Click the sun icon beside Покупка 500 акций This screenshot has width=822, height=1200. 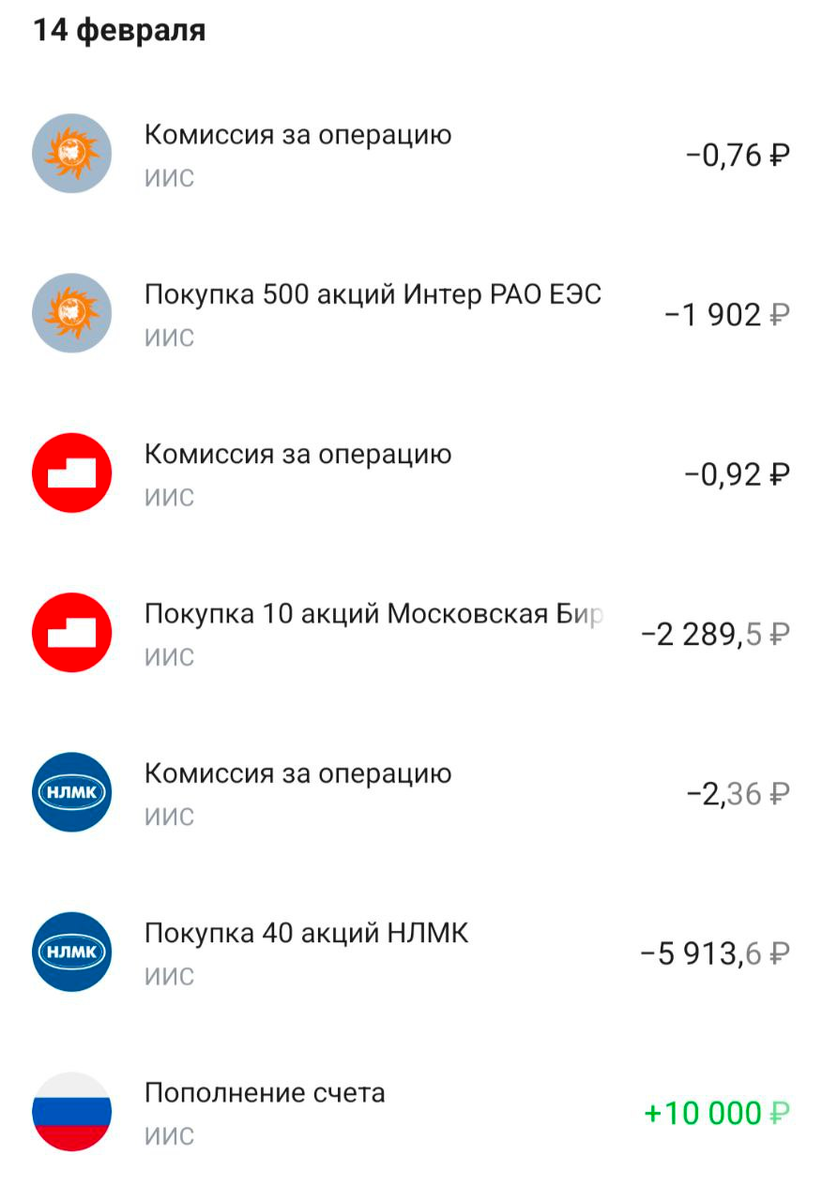(72, 313)
